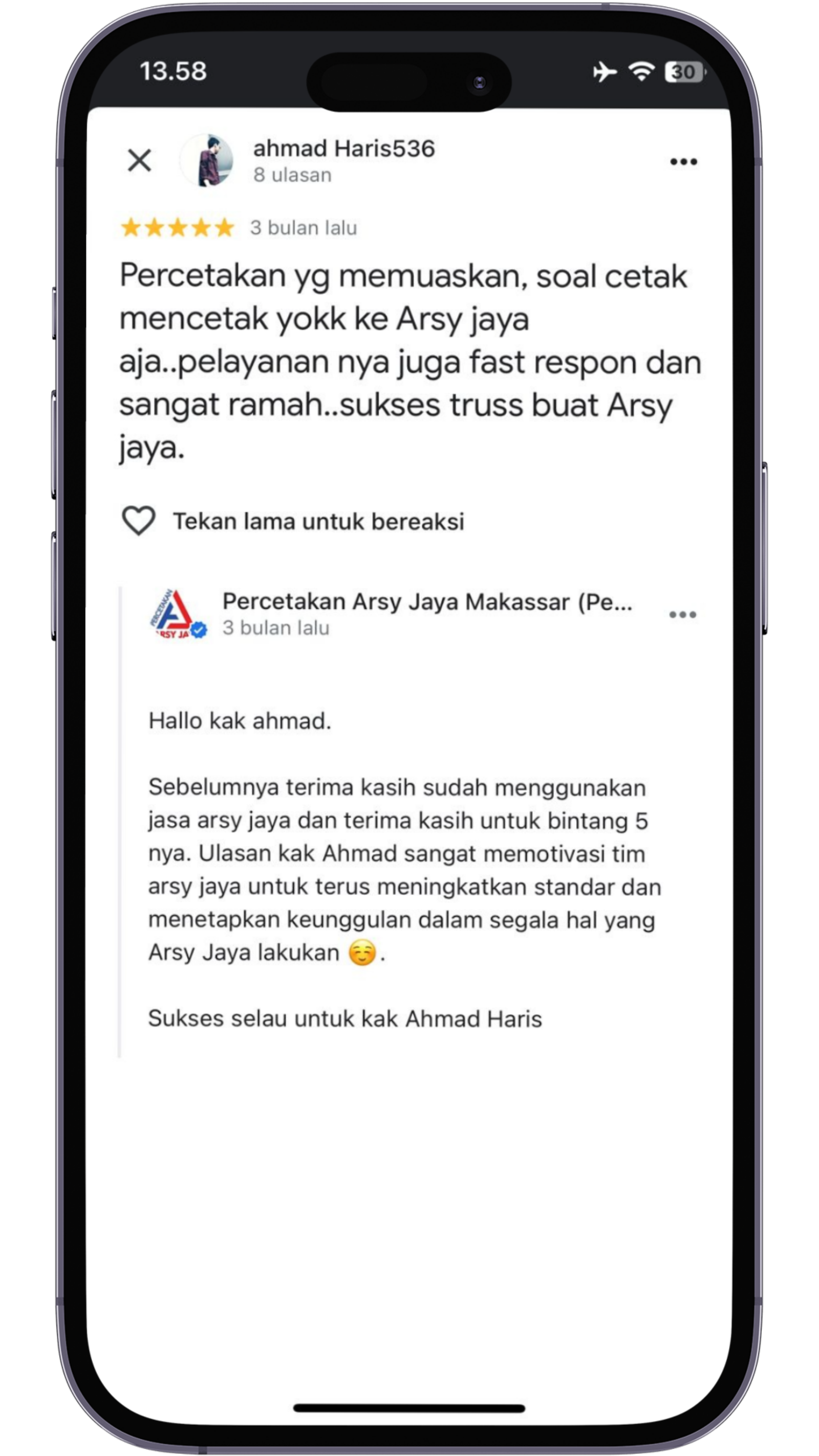Close the review detail view
The image size is (819, 1456).
tap(139, 160)
